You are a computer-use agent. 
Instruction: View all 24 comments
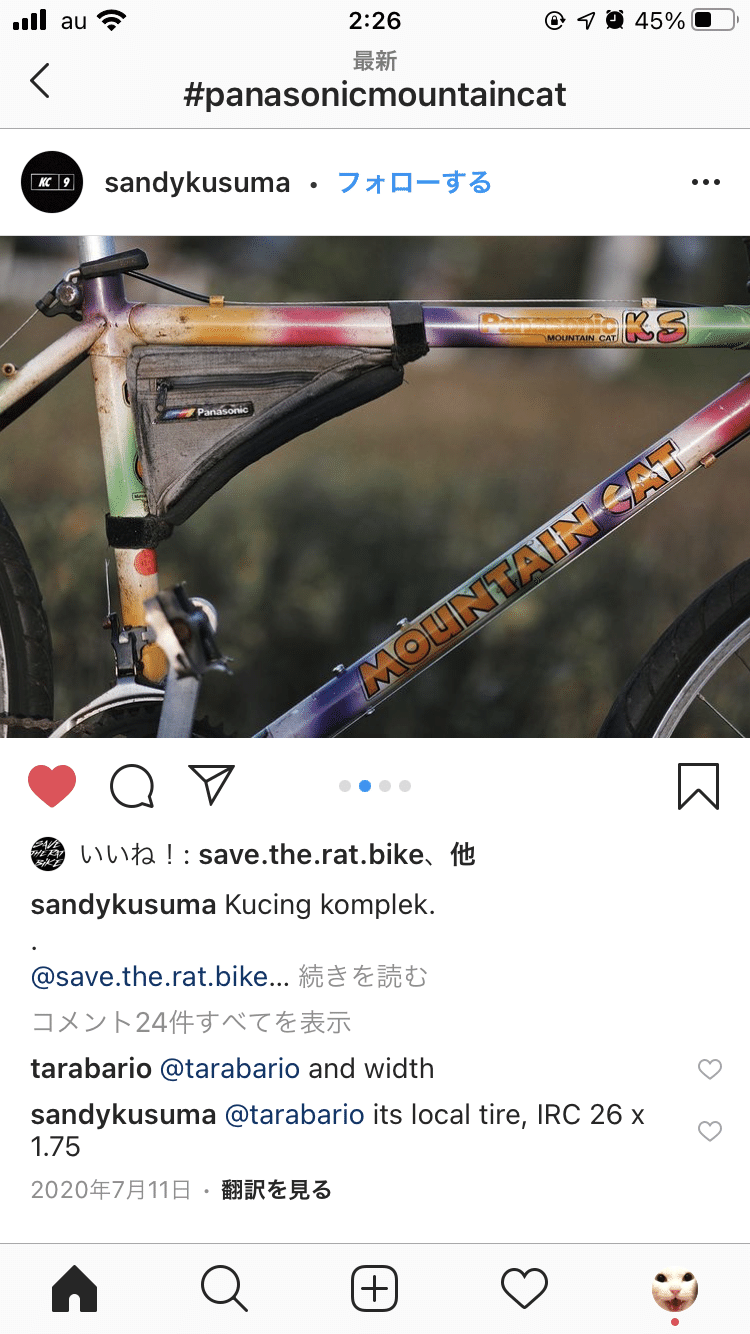coord(191,1022)
